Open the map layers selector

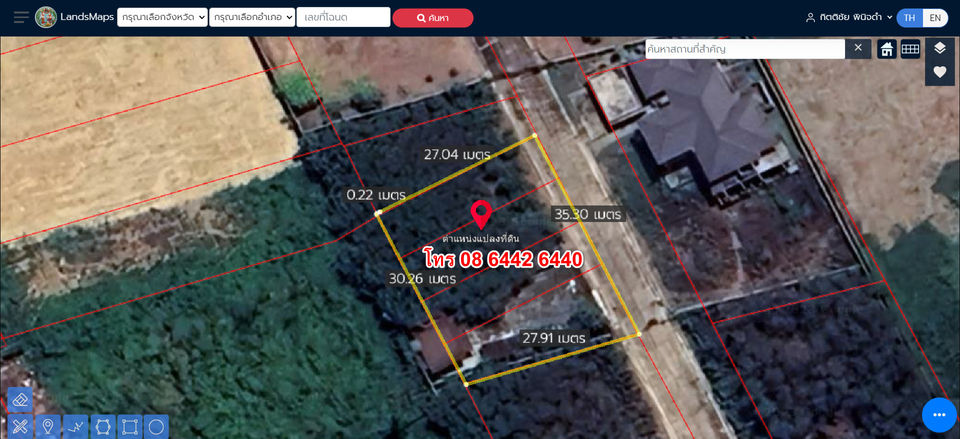click(x=939, y=48)
